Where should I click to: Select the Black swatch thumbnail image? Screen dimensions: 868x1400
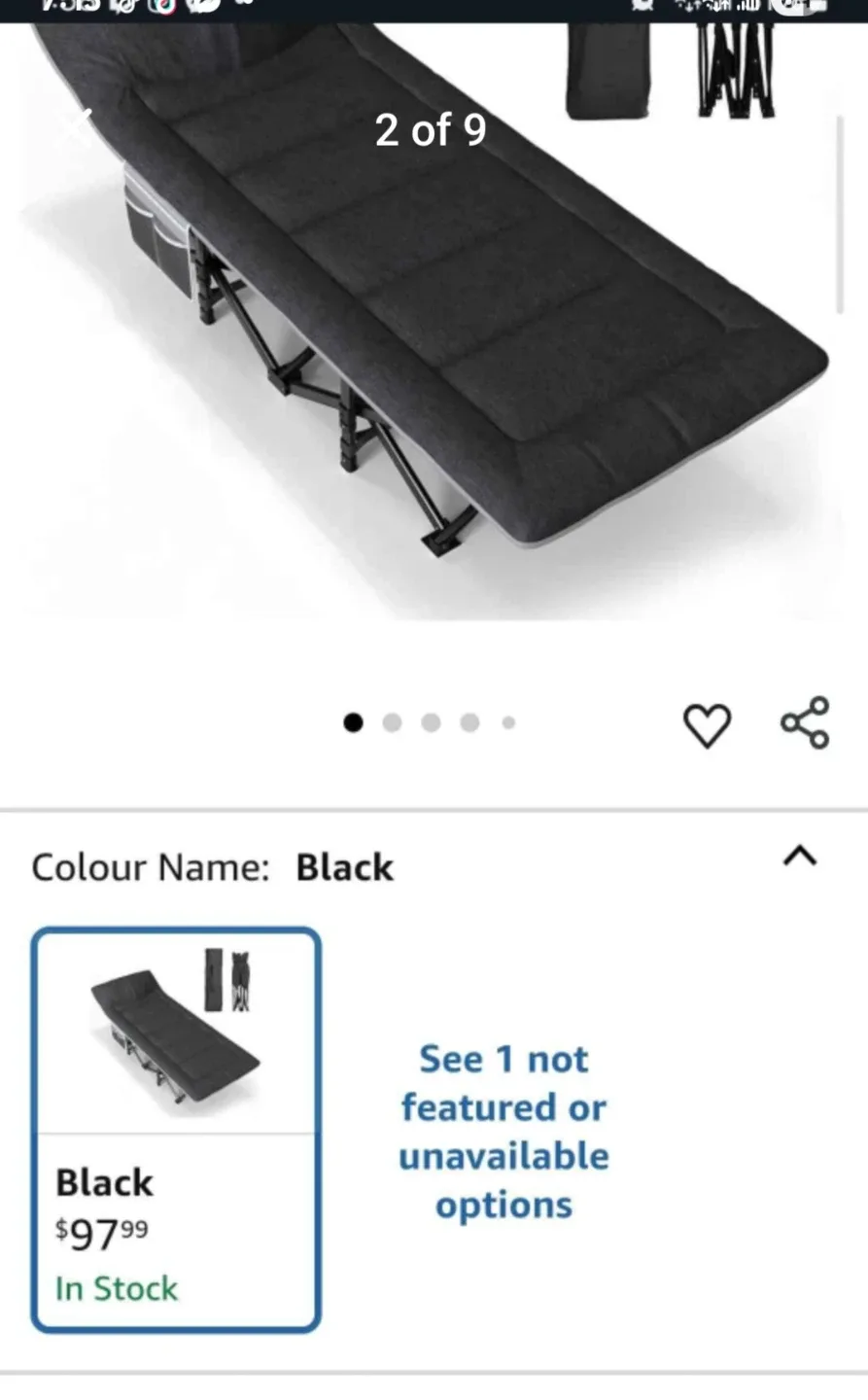(x=175, y=1031)
